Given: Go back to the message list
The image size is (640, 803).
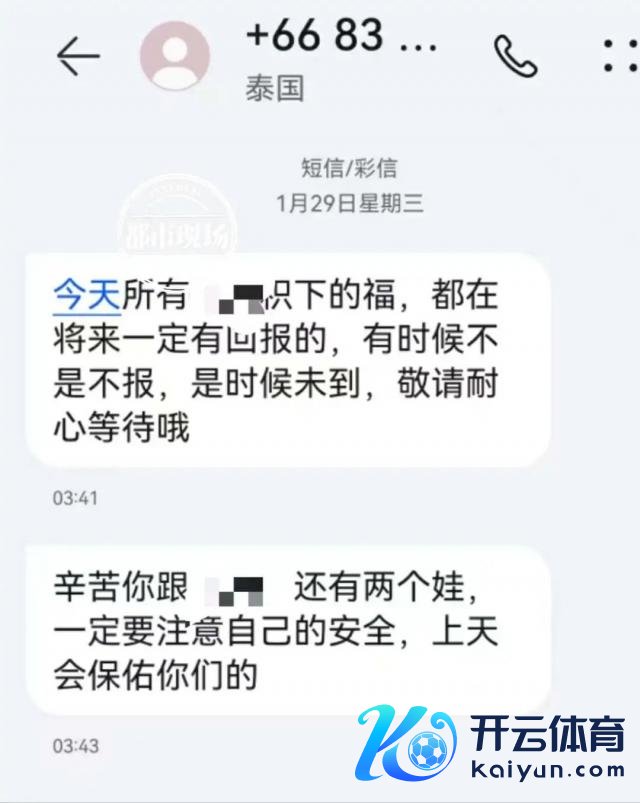Looking at the screenshot, I should click(78, 56).
